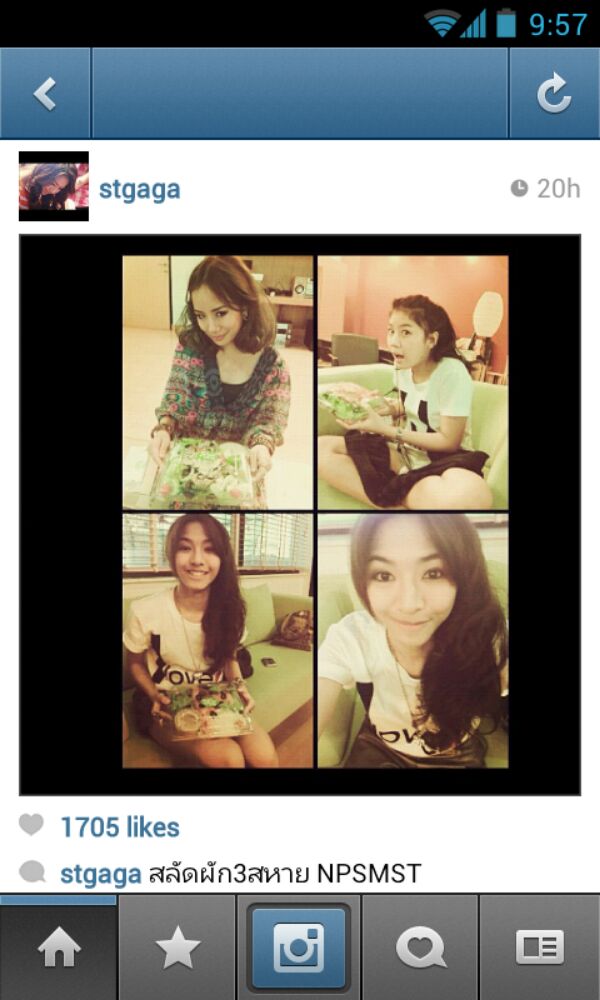Open the posted photo collage
The height and width of the screenshot is (1000, 600).
[x=300, y=515]
